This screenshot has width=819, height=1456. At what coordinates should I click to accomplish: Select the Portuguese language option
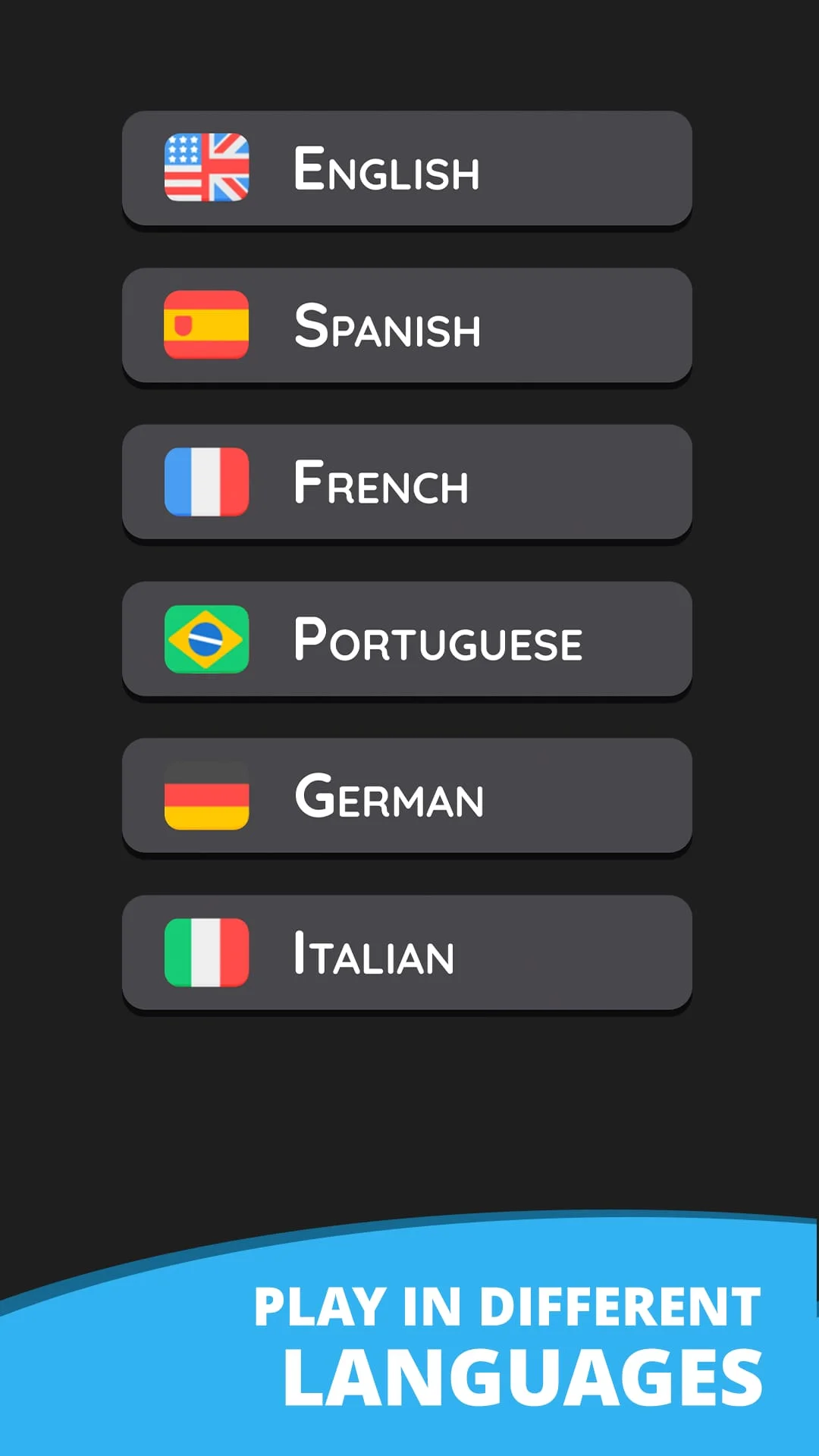click(x=407, y=641)
